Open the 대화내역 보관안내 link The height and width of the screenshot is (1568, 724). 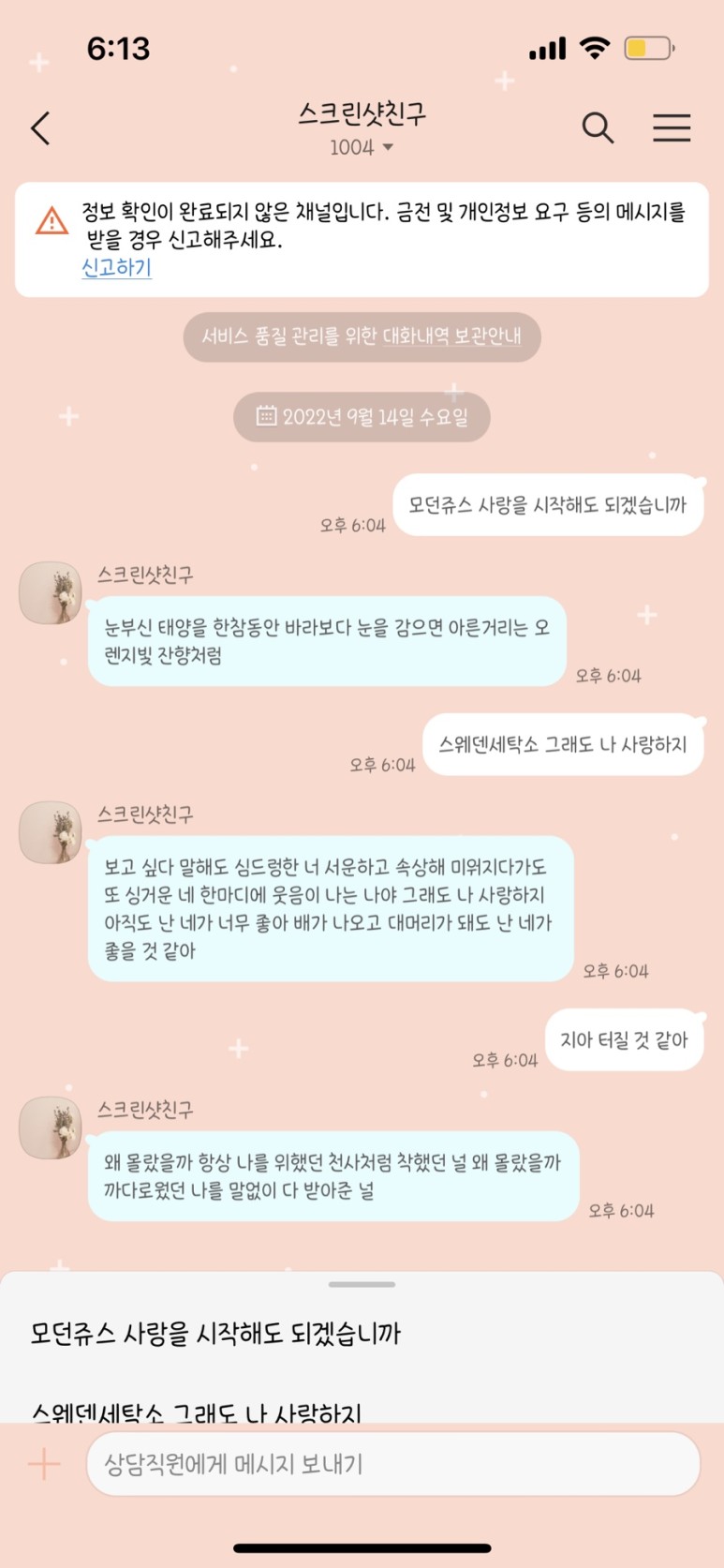pyautogui.click(x=451, y=336)
